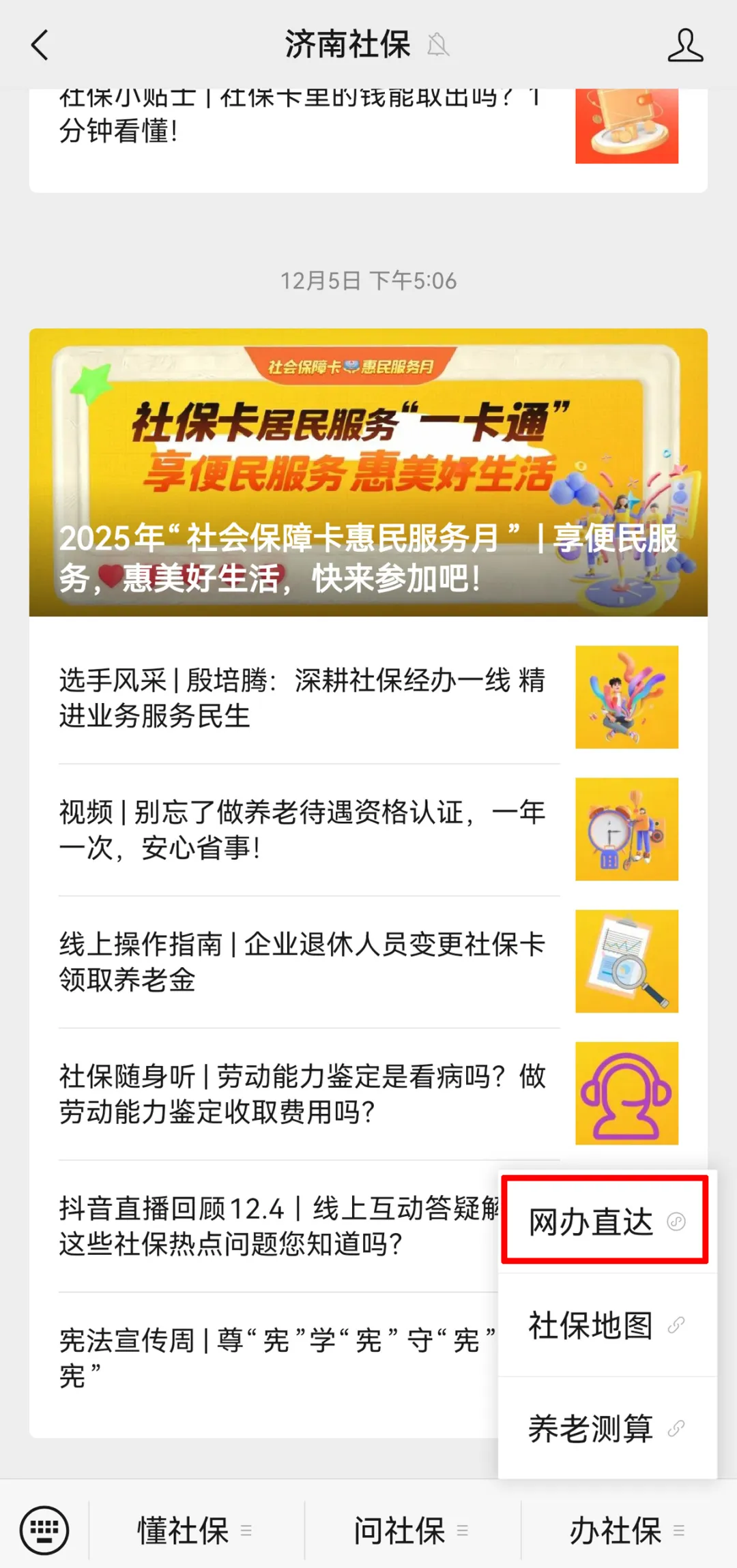Open 抖音直播回顾12.4 article

(x=273, y=1226)
